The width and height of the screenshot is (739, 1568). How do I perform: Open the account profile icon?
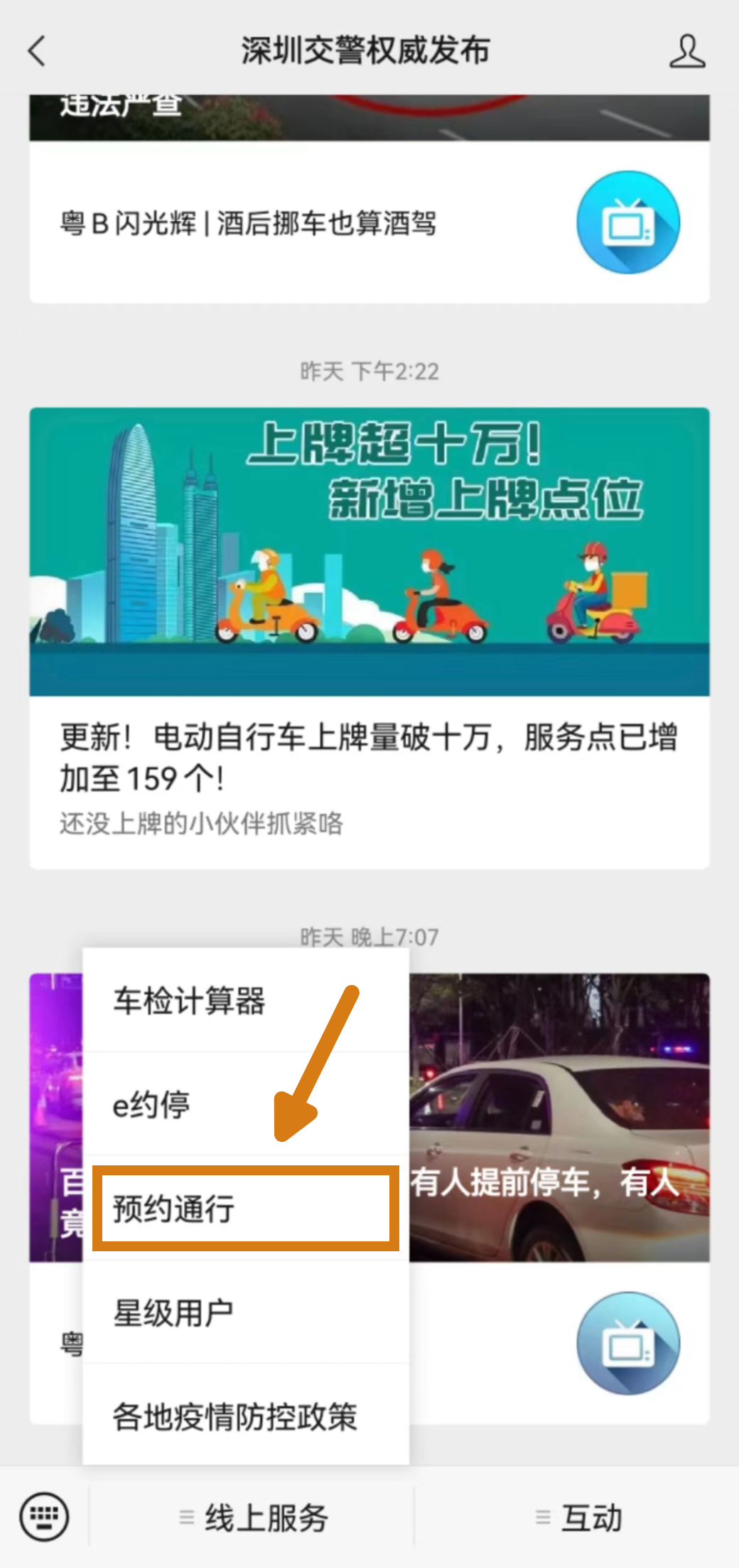click(686, 51)
